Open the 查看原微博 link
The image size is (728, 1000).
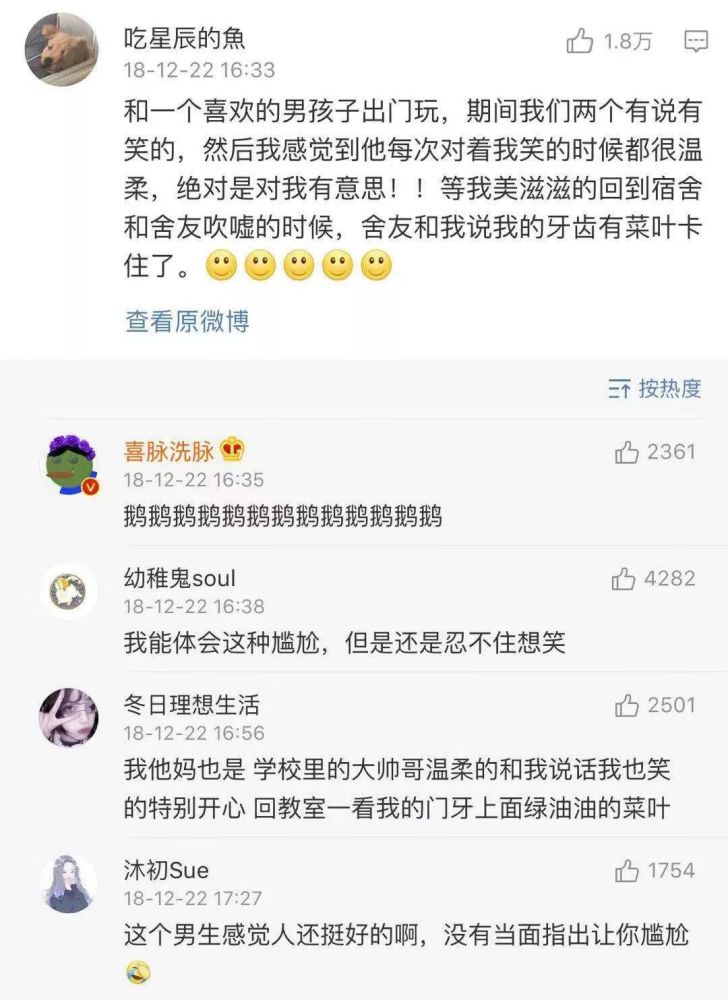187,321
